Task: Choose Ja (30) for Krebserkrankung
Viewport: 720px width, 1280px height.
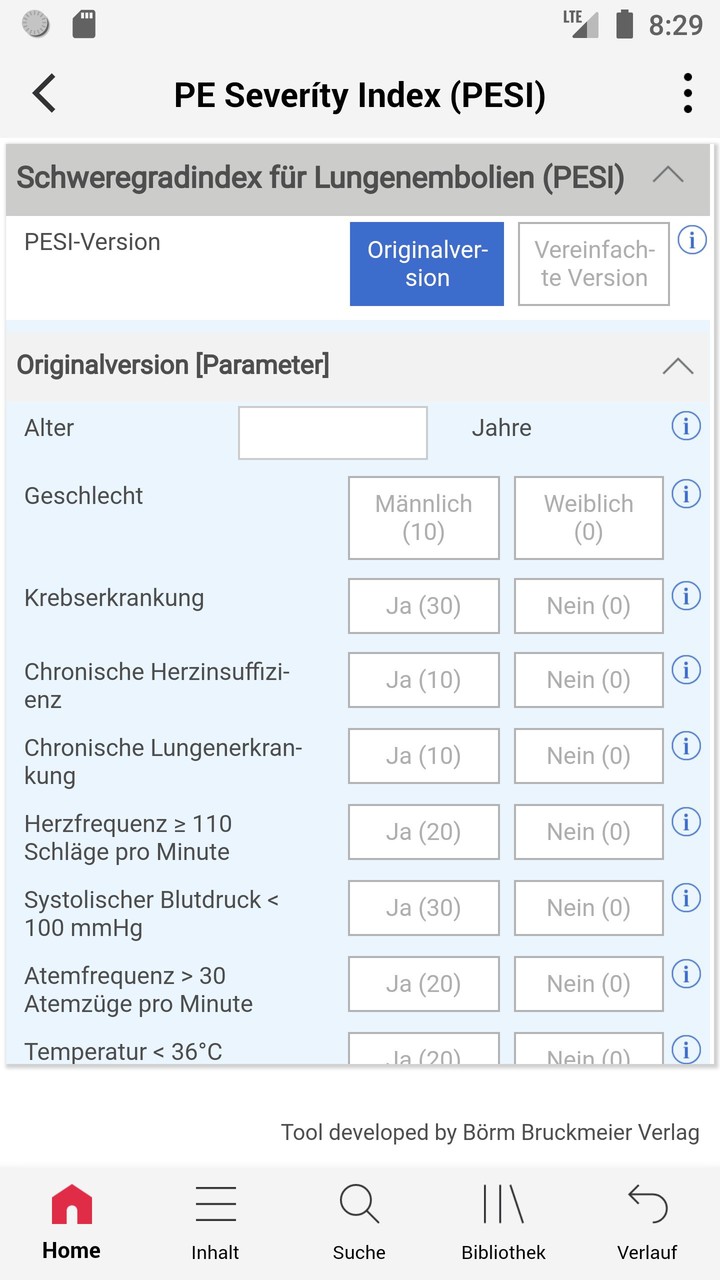Action: [423, 605]
